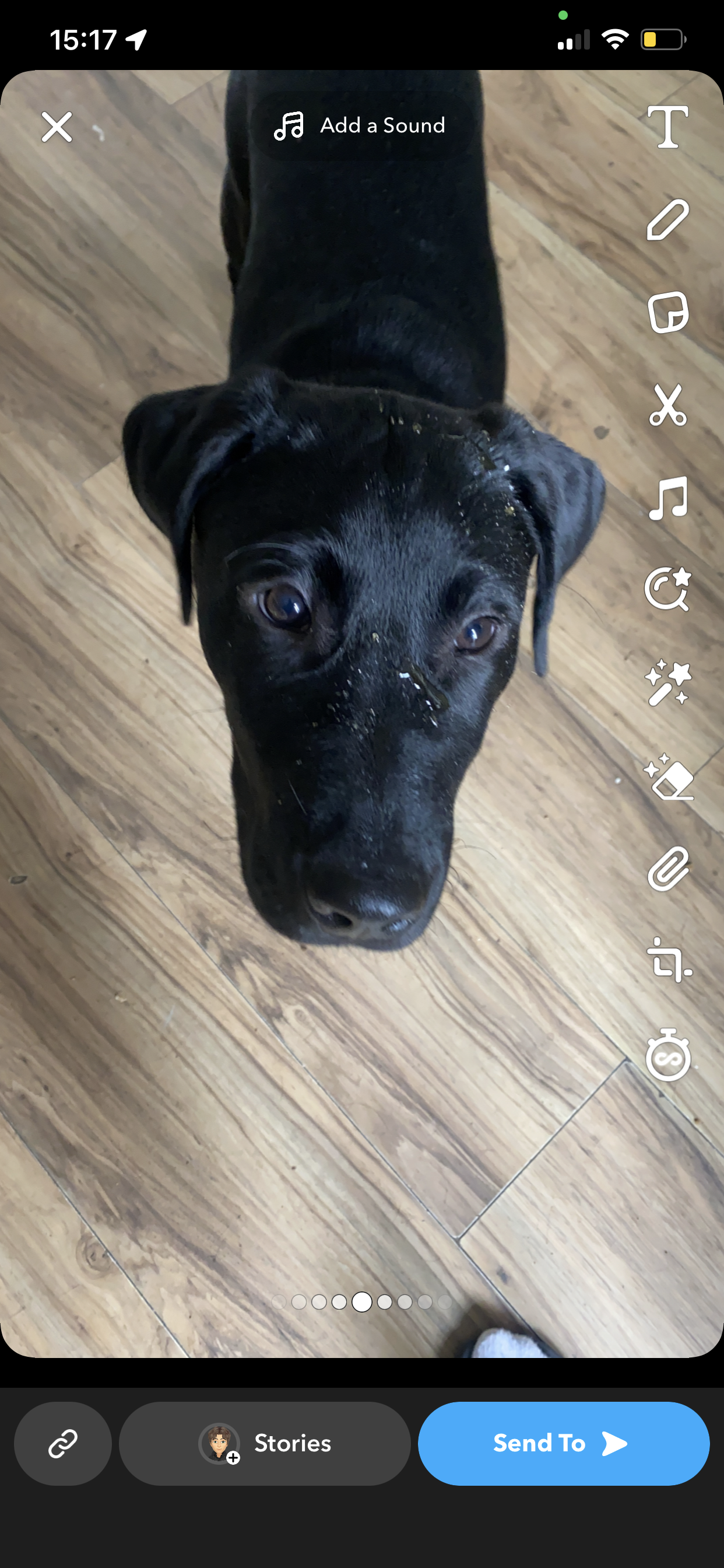Open the crop tool
724x1568 pixels.
pos(667,962)
